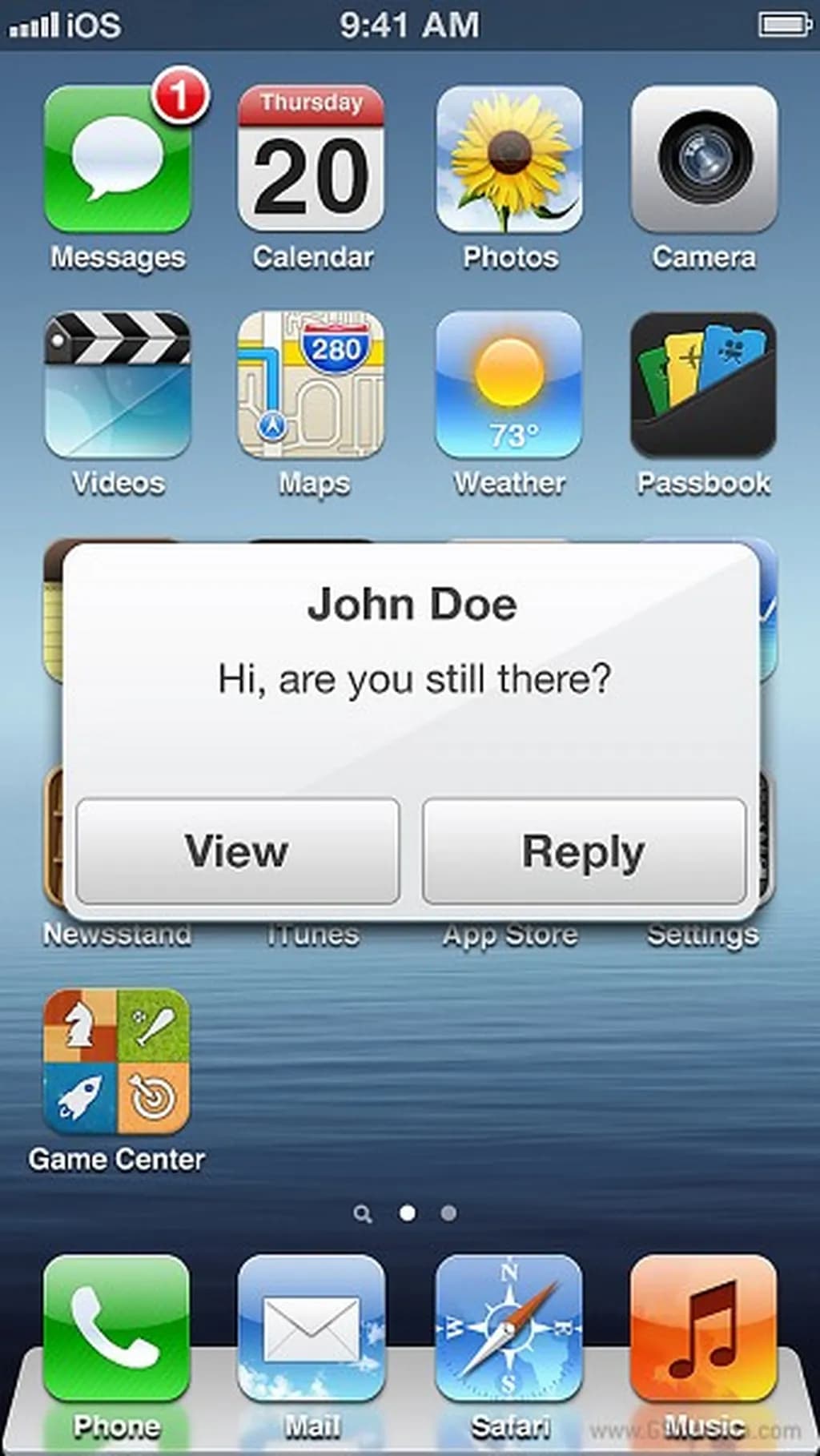Open the Videos app
This screenshot has width=820, height=1456.
click(x=118, y=385)
